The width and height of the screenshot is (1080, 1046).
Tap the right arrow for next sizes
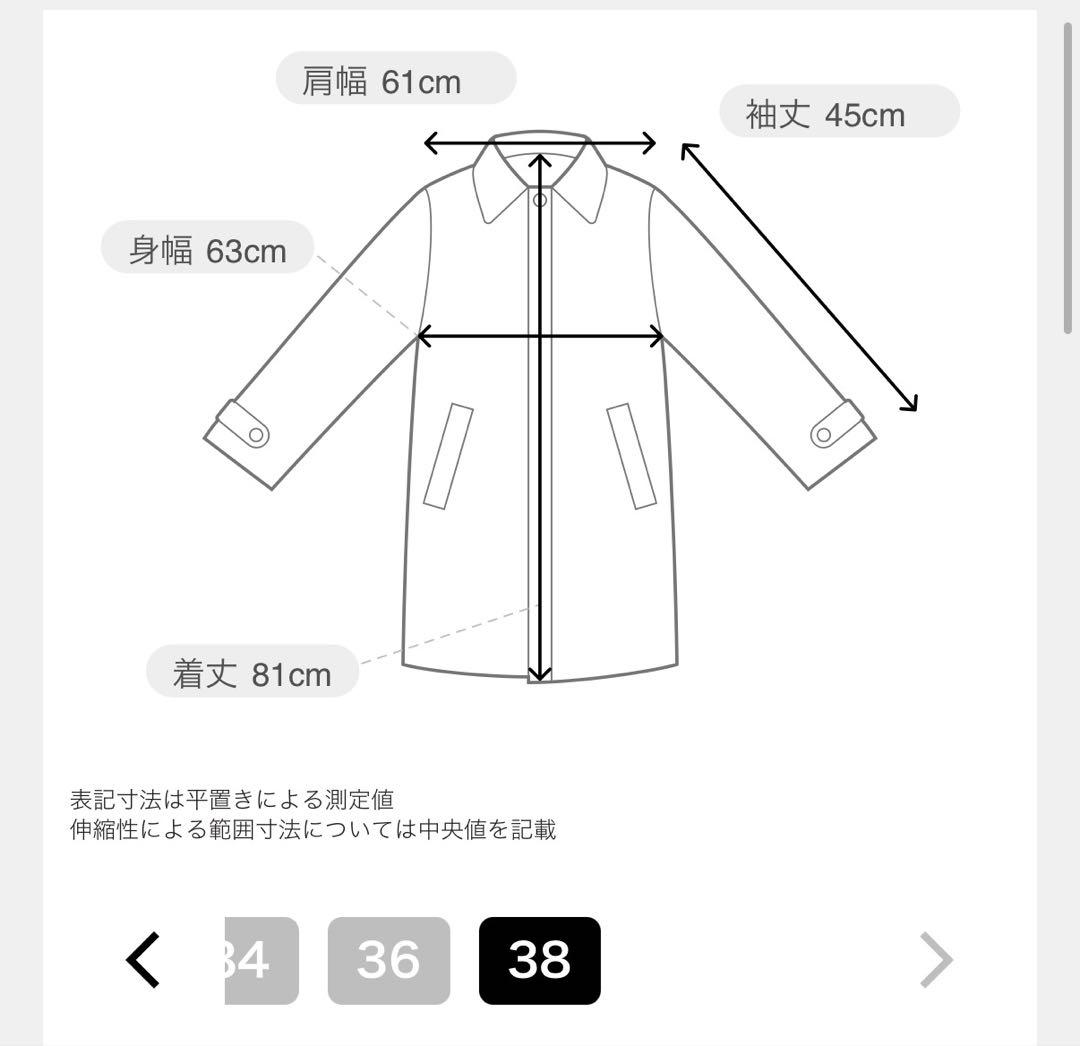[x=935, y=960]
